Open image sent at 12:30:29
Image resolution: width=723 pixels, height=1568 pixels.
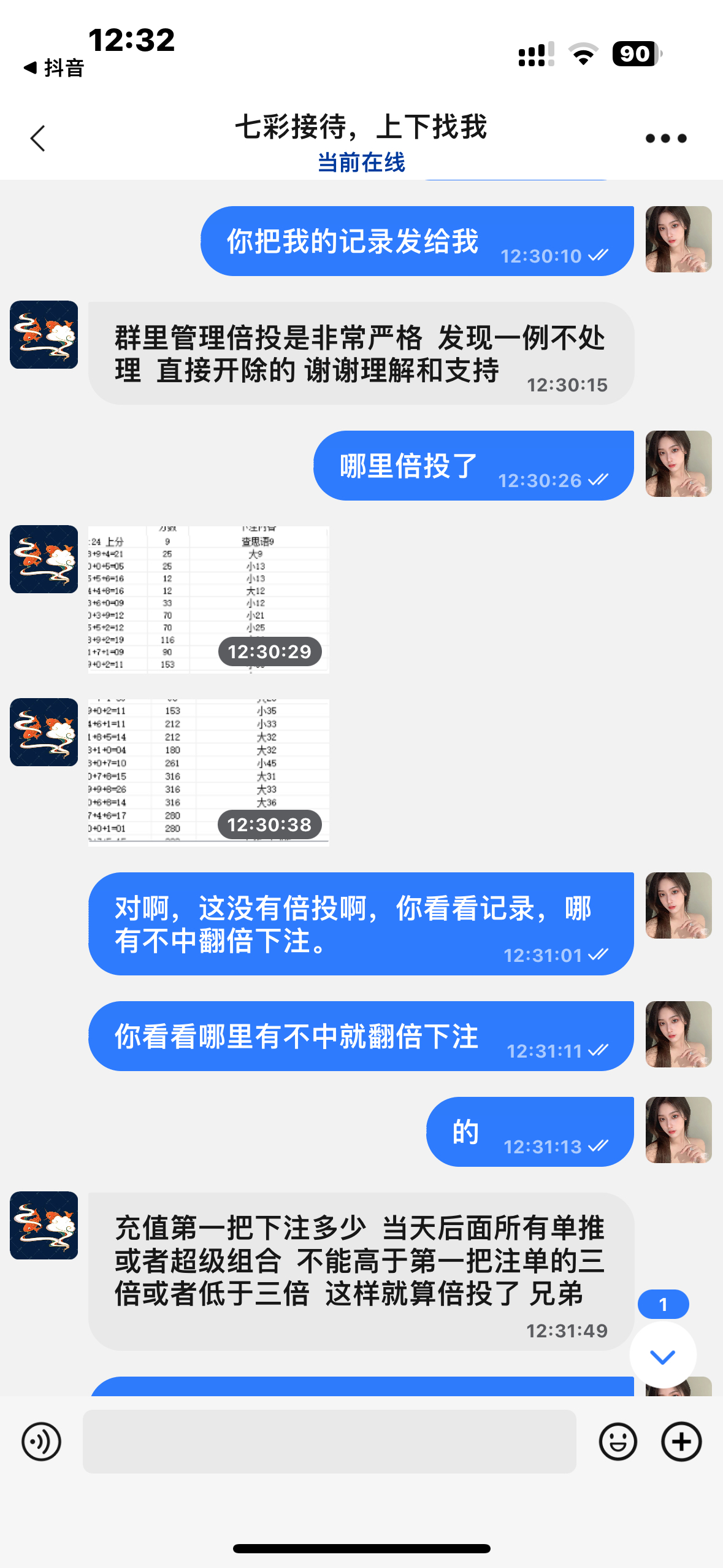click(208, 599)
